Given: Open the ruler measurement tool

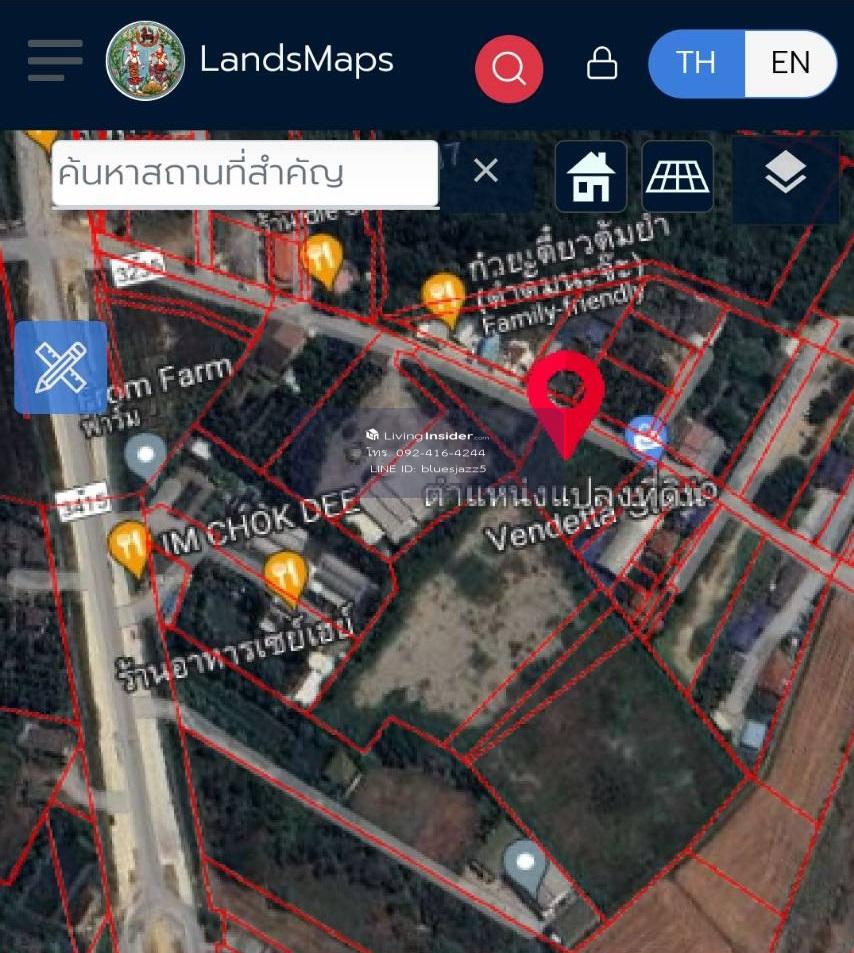Looking at the screenshot, I should coord(60,367).
